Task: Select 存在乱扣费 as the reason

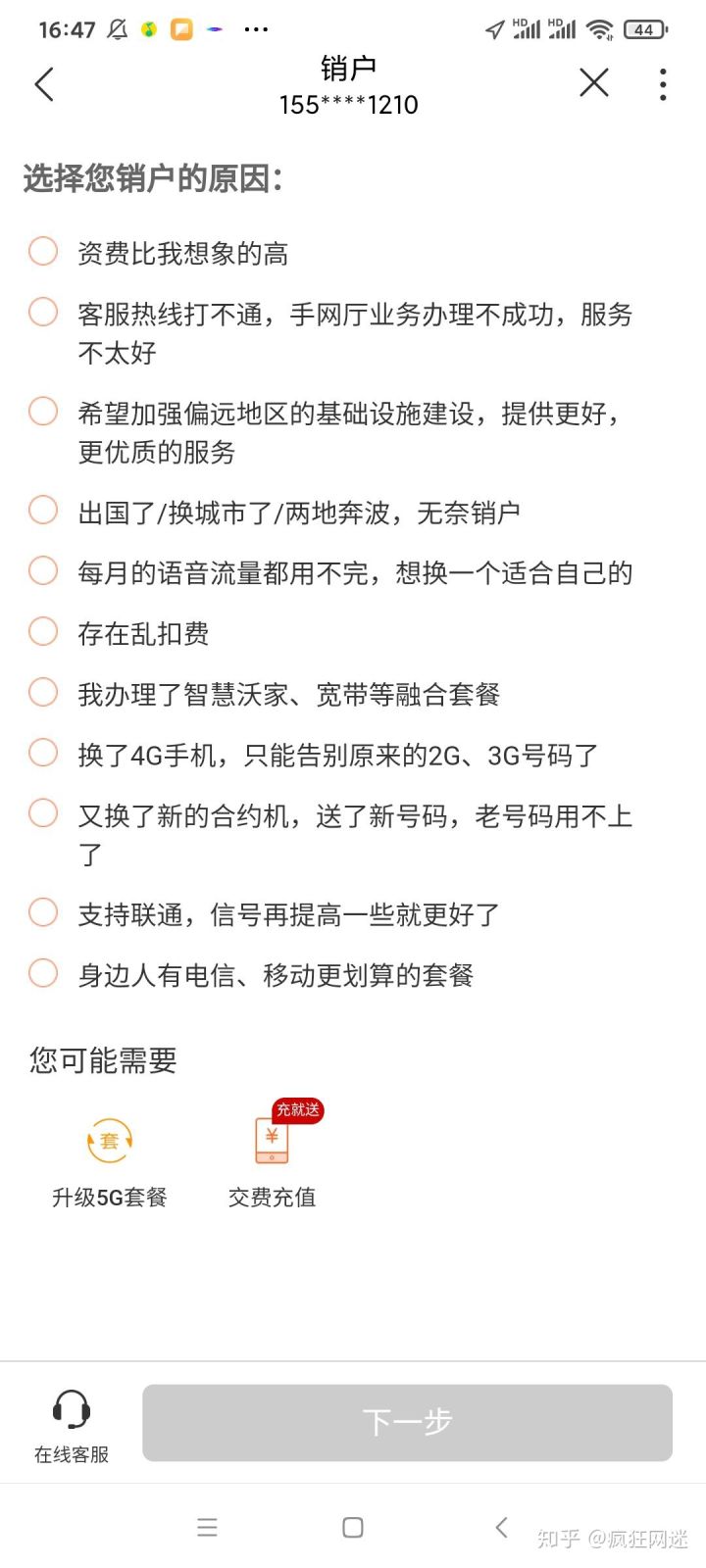Action: (43, 632)
